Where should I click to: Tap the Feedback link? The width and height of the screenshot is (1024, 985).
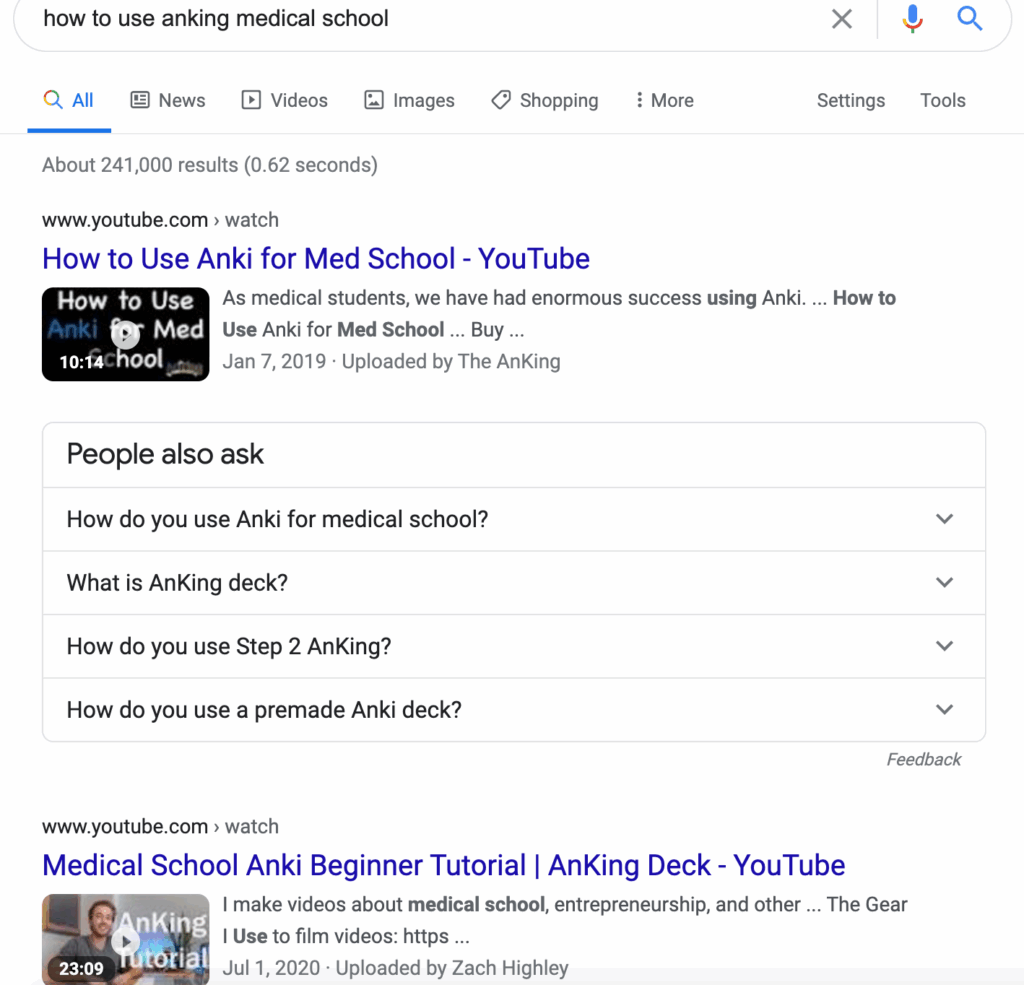point(923,760)
